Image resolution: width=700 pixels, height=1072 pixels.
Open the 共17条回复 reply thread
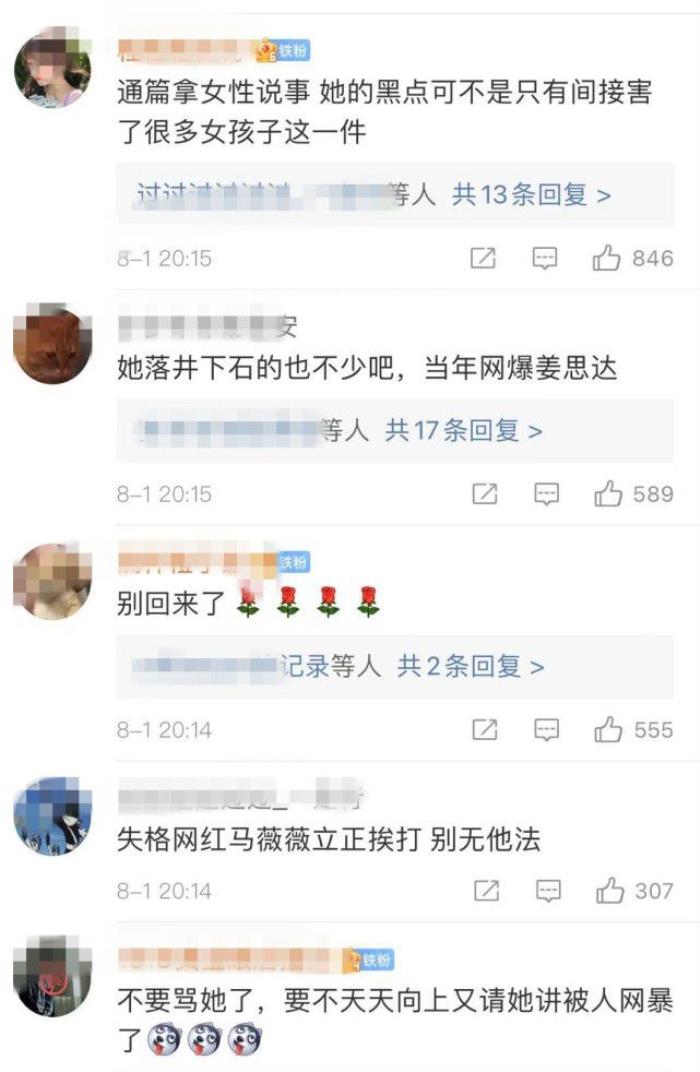[463, 431]
